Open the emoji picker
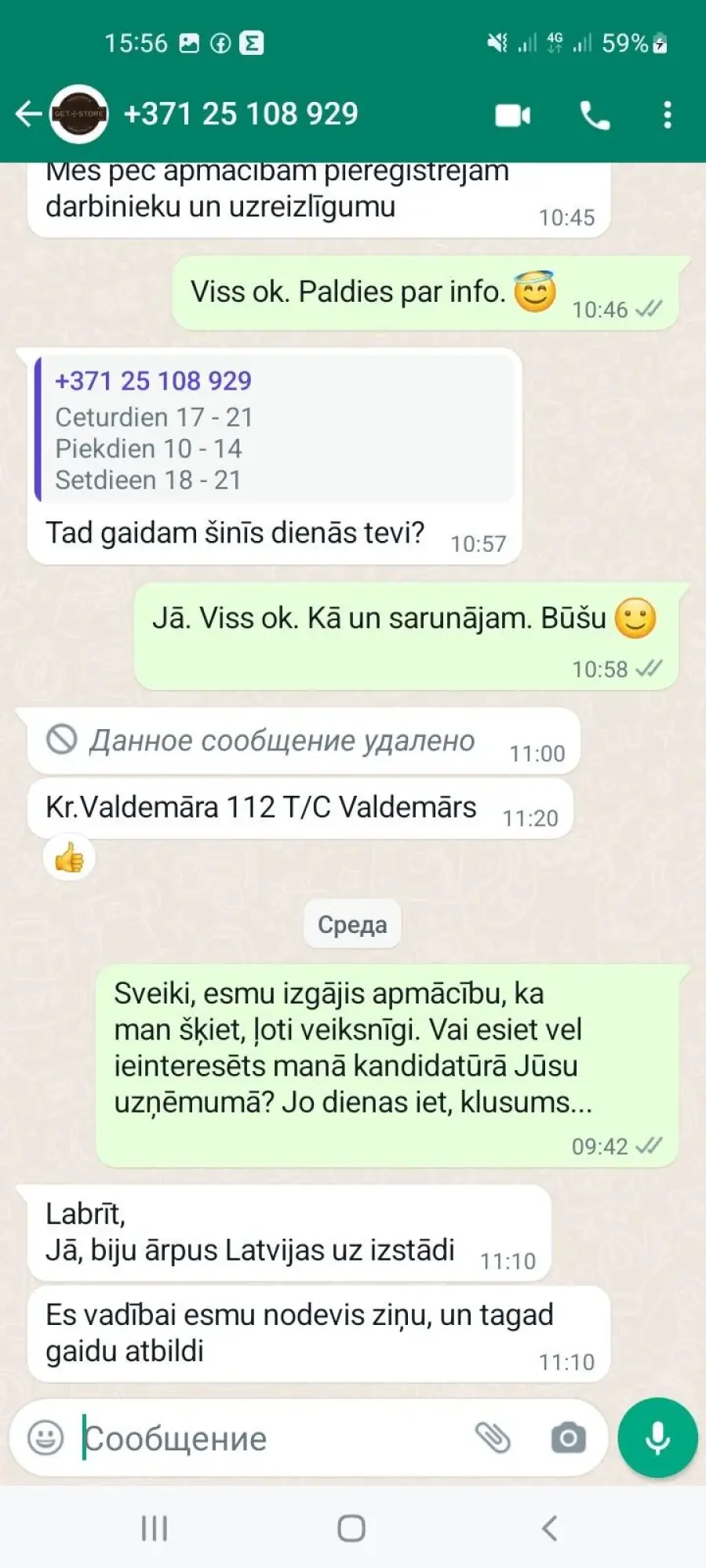 (x=45, y=1438)
